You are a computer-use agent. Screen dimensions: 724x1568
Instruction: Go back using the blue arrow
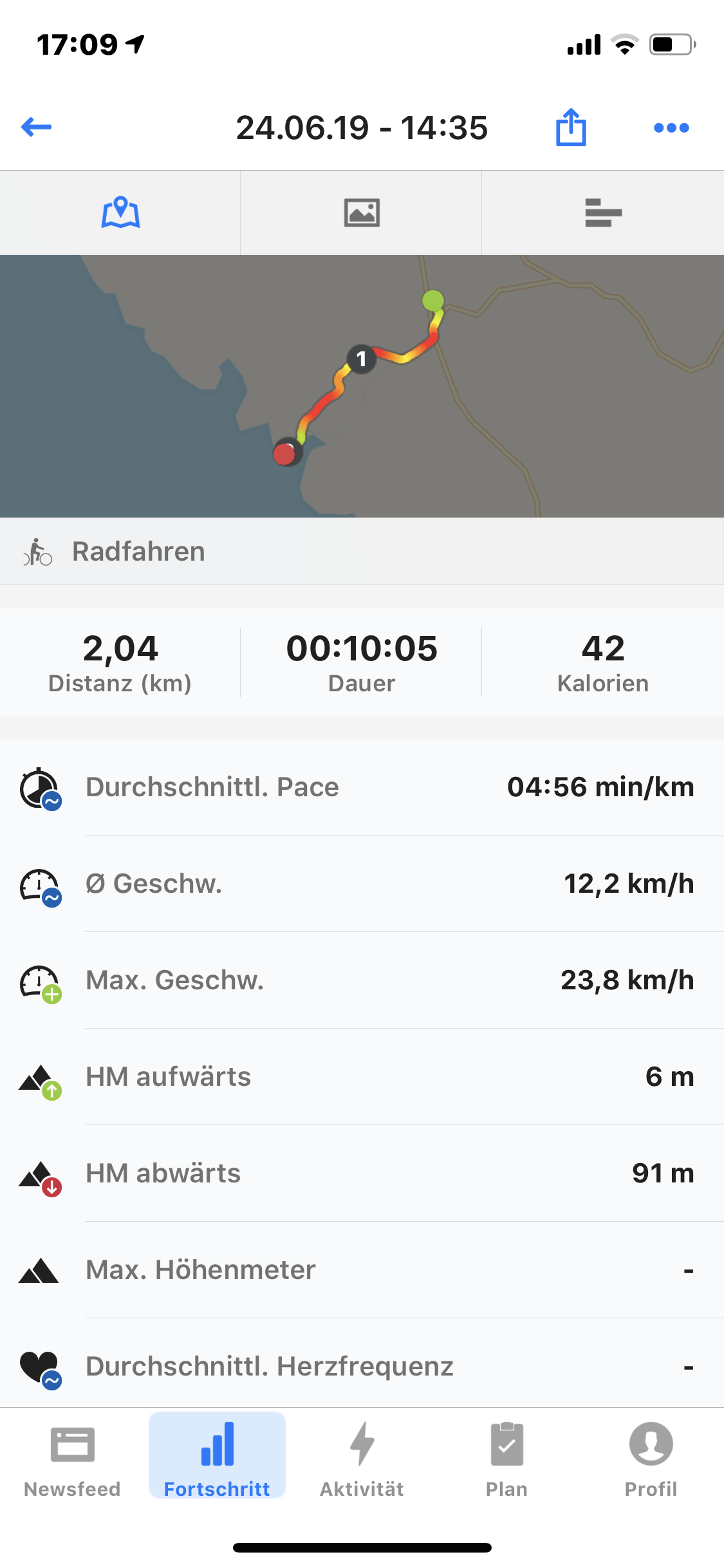pyautogui.click(x=36, y=127)
